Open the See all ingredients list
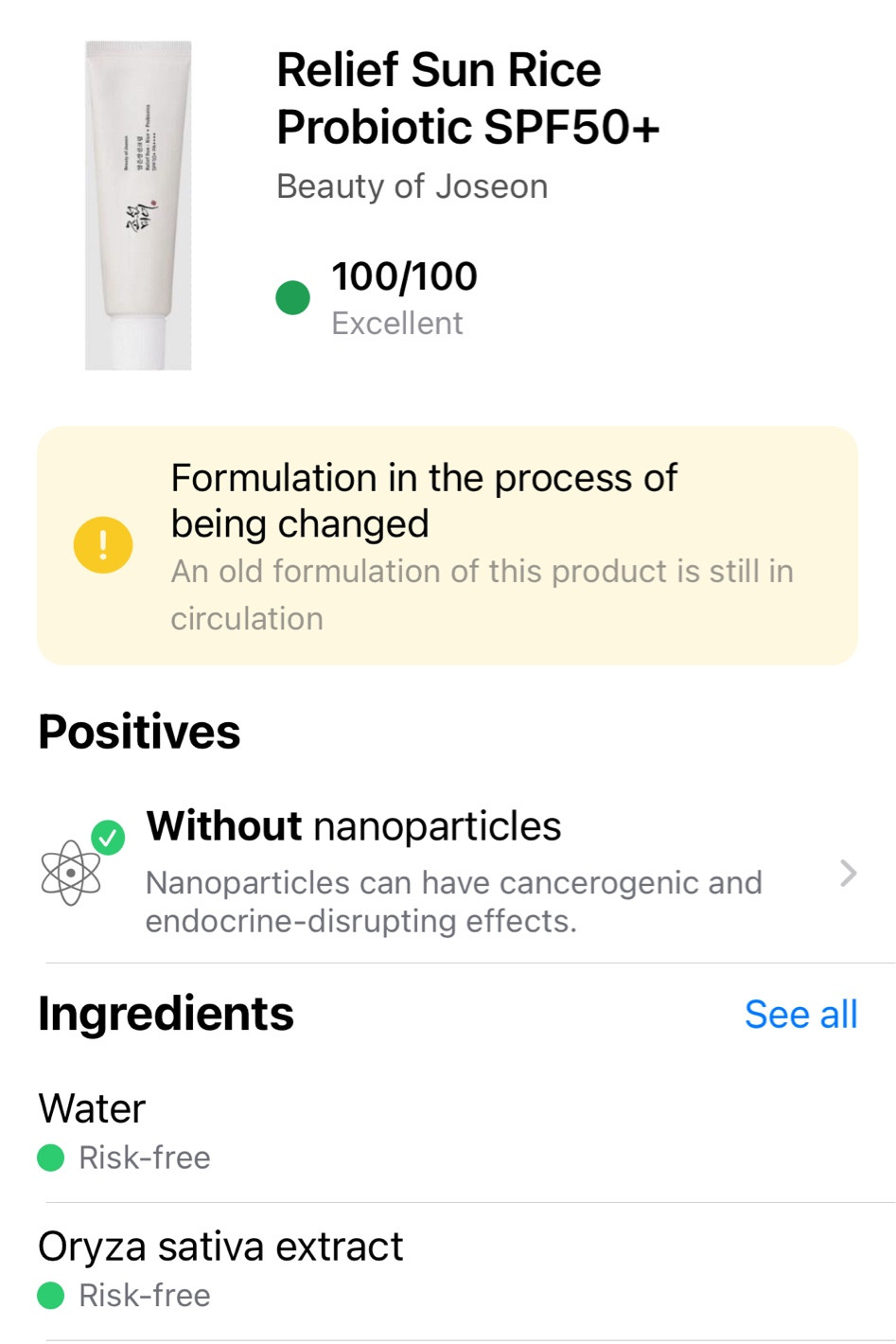Image resolution: width=896 pixels, height=1344 pixels. click(800, 1013)
